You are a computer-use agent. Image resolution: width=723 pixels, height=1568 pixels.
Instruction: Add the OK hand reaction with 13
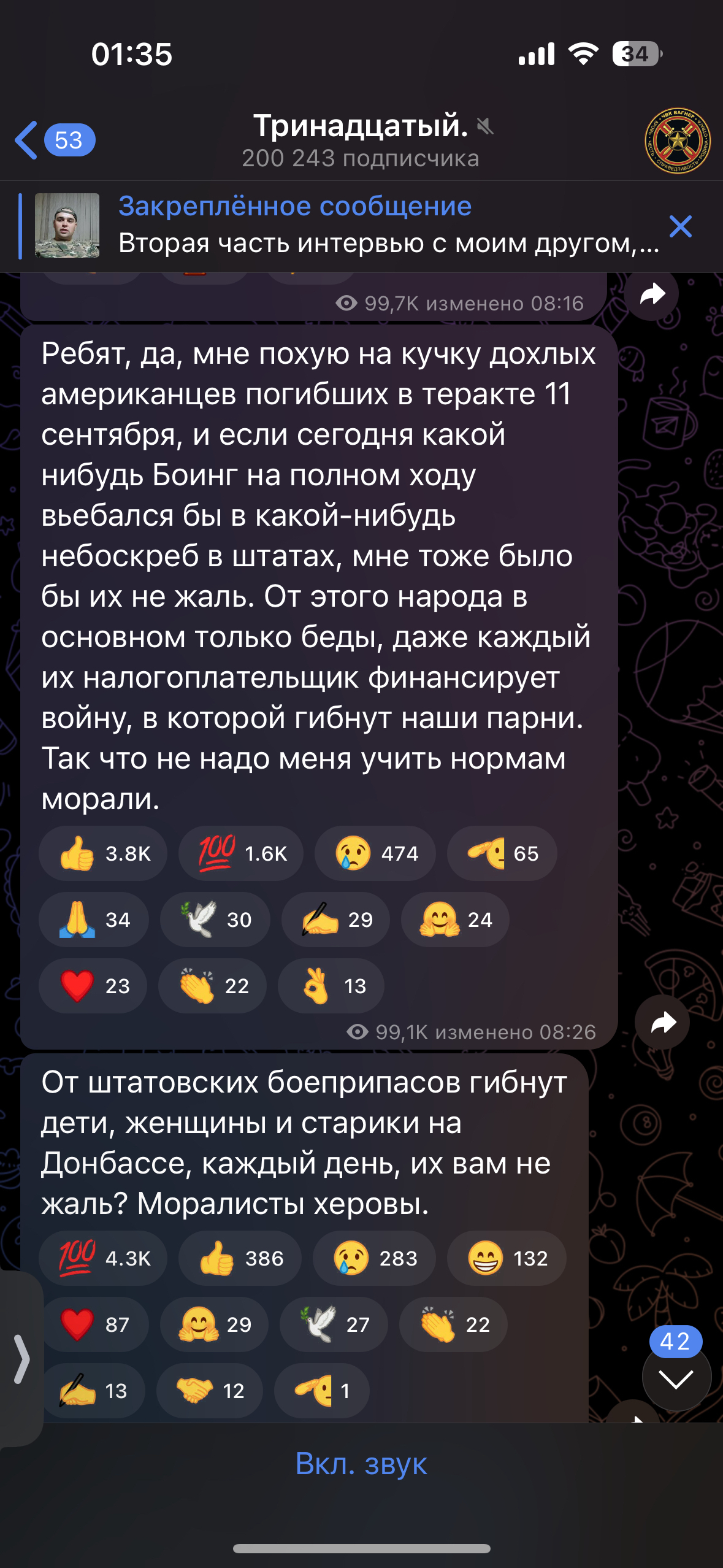click(x=331, y=986)
